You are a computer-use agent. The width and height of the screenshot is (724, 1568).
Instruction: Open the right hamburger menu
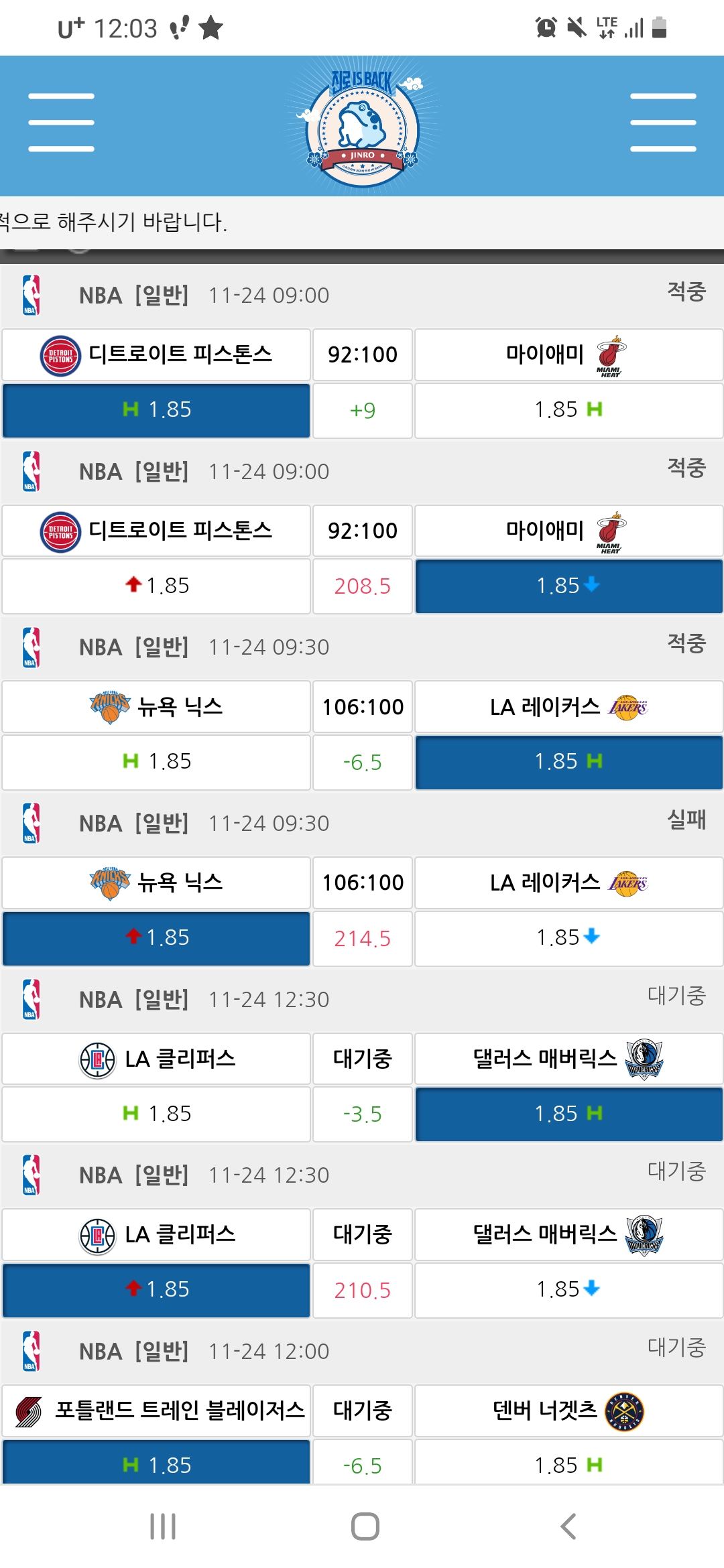pos(663,123)
